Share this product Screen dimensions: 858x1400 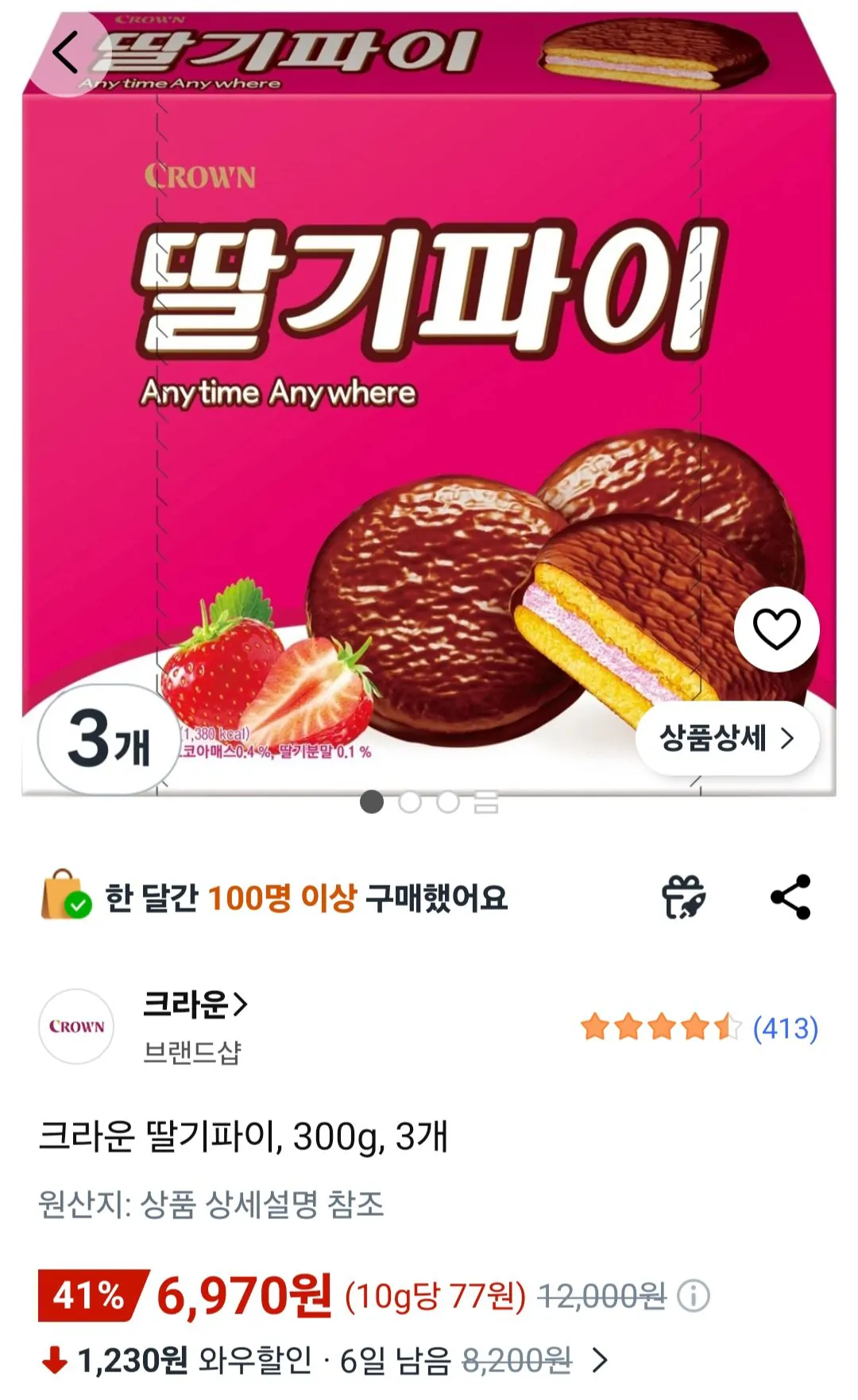790,897
